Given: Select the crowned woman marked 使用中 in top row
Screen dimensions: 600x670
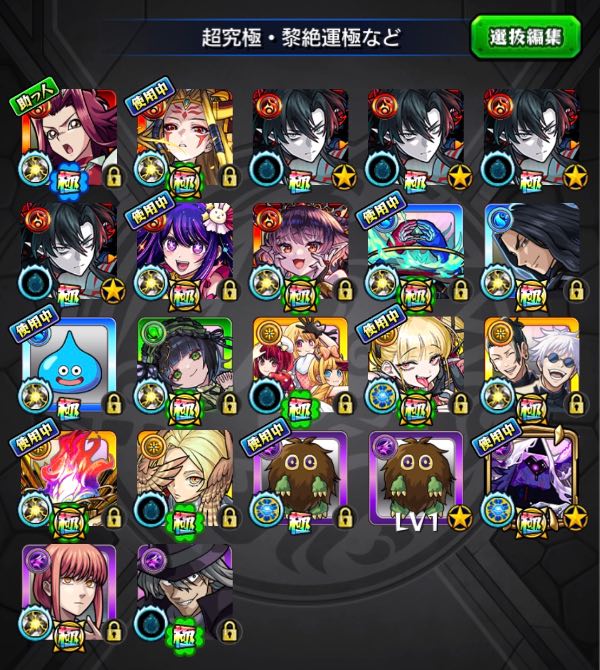Looking at the screenshot, I should (x=183, y=137).
